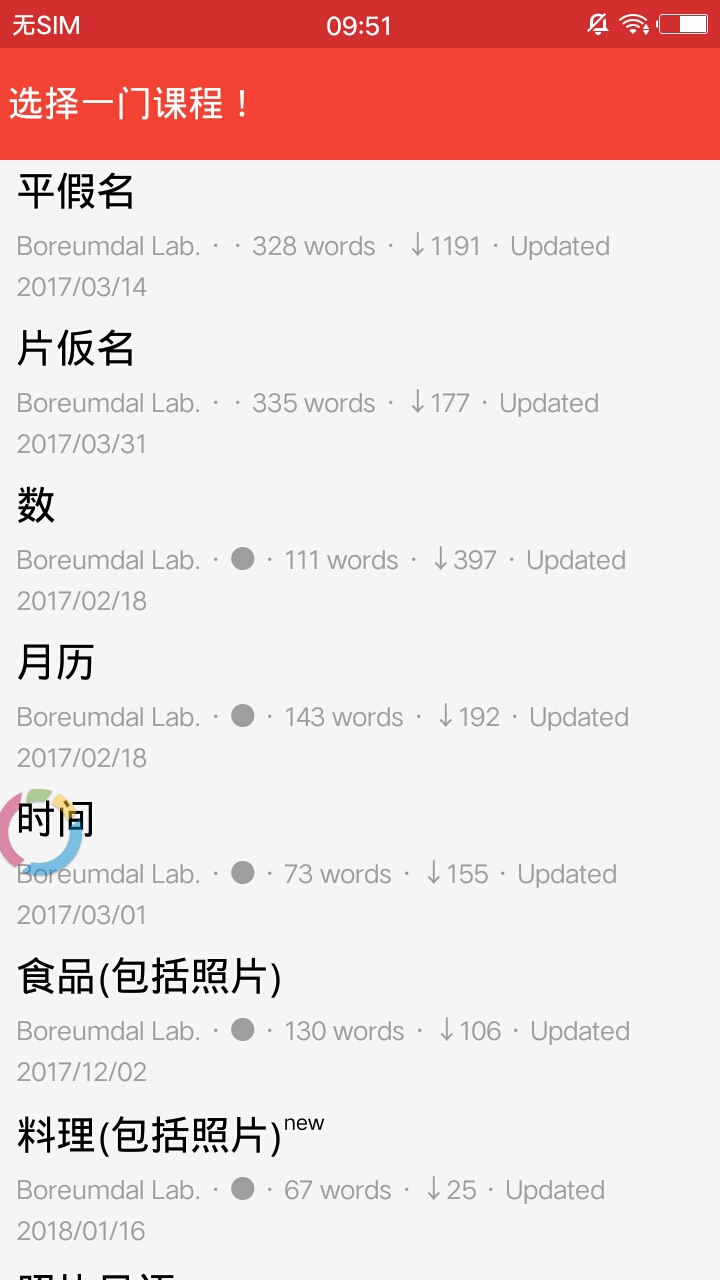Open the 时间 course
720x1280 pixels.
360,864
